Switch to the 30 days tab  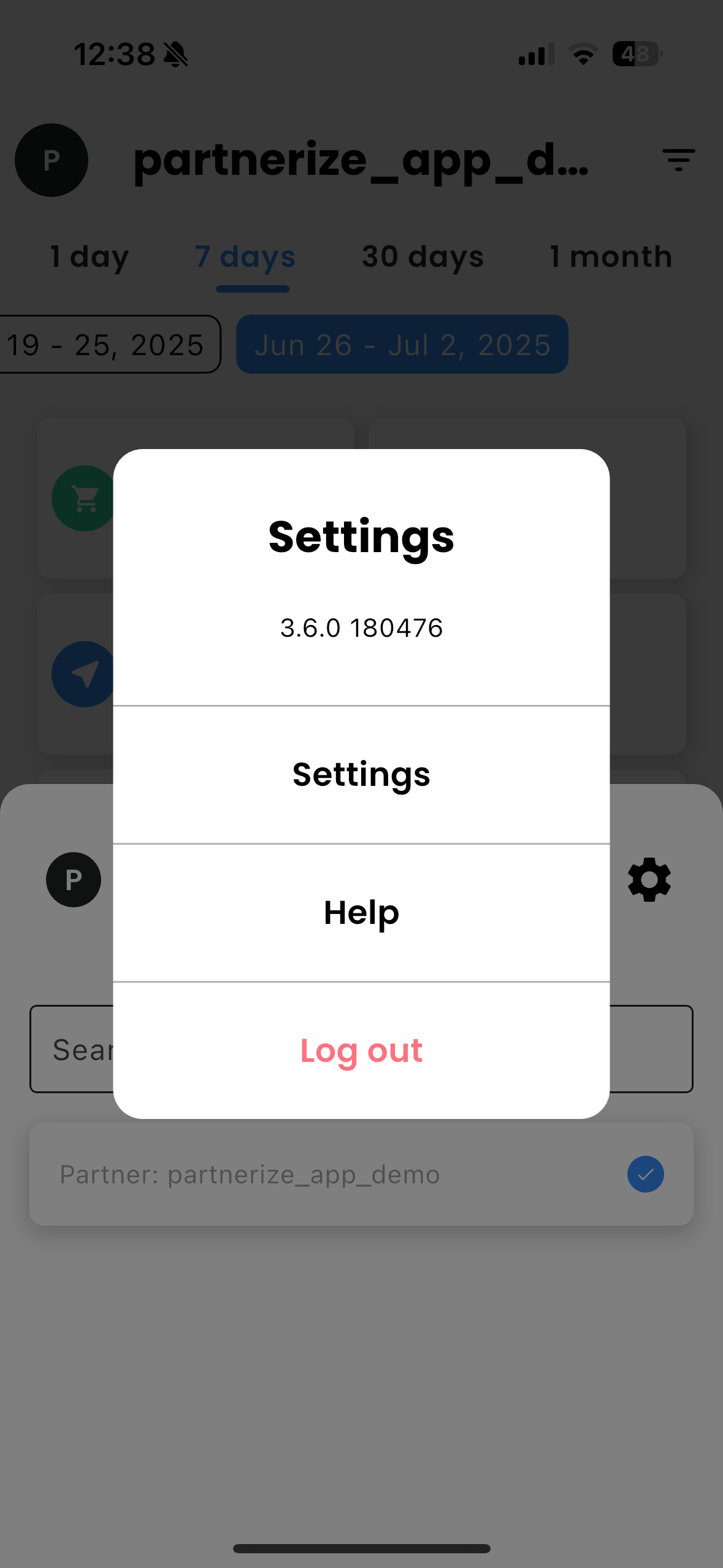pos(423,256)
